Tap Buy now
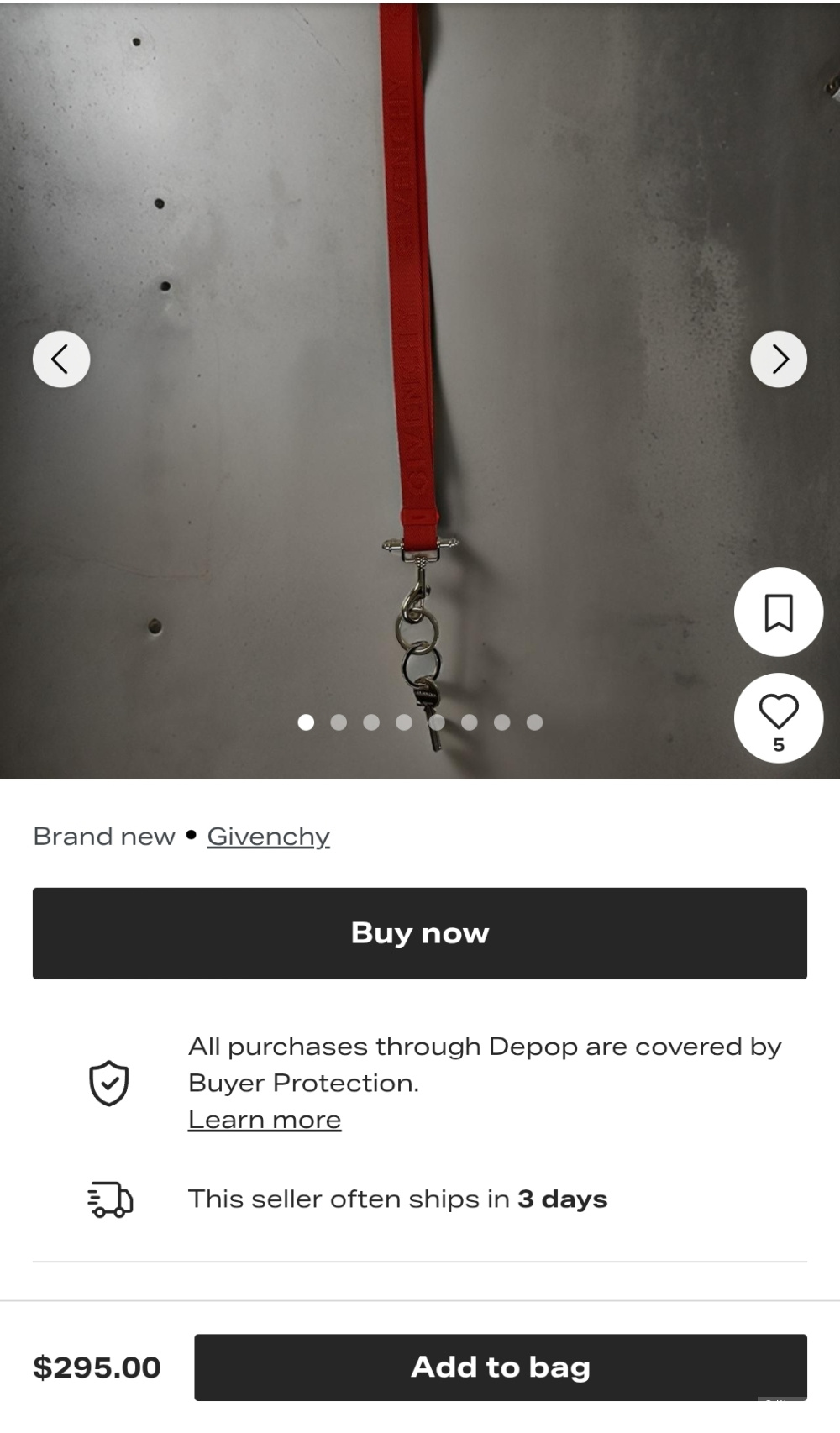 420,933
